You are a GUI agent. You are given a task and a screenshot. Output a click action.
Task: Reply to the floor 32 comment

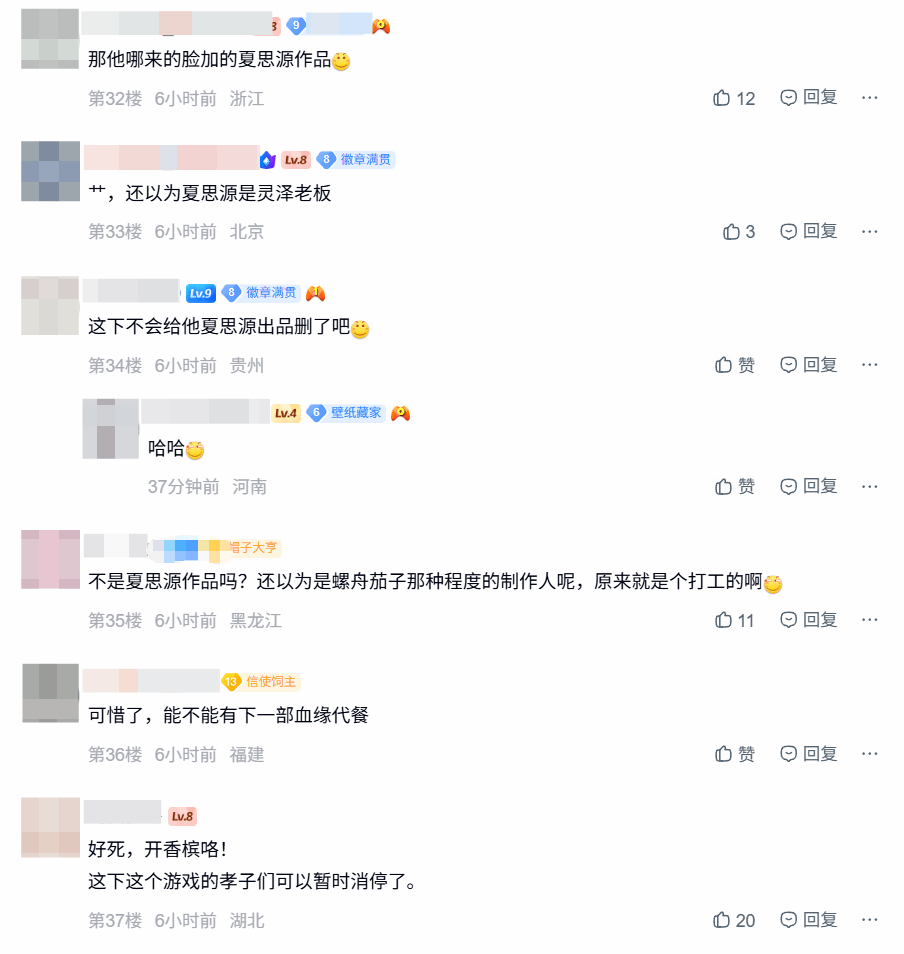[x=808, y=98]
